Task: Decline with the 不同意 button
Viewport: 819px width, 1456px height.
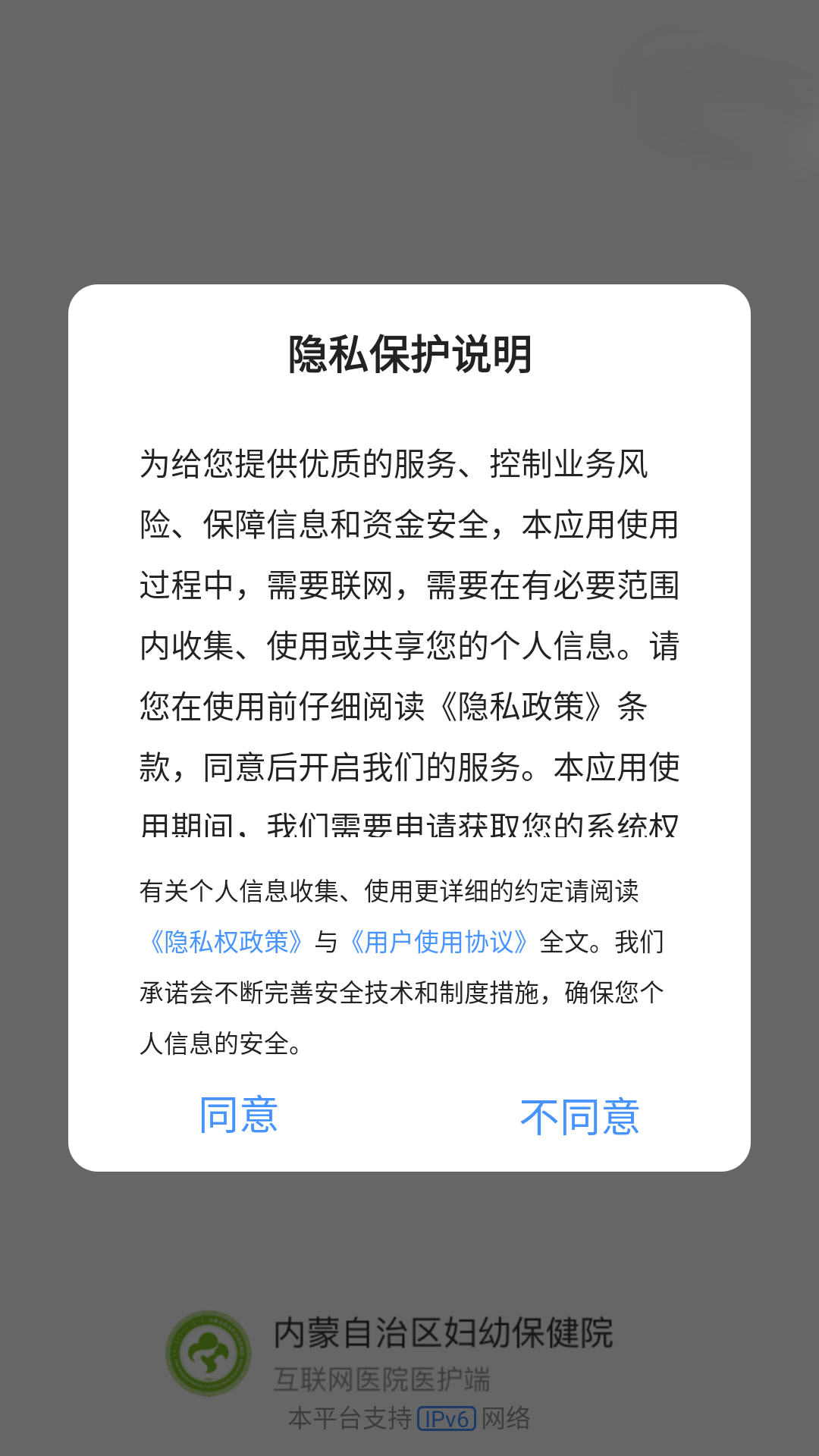Action: point(579,1118)
